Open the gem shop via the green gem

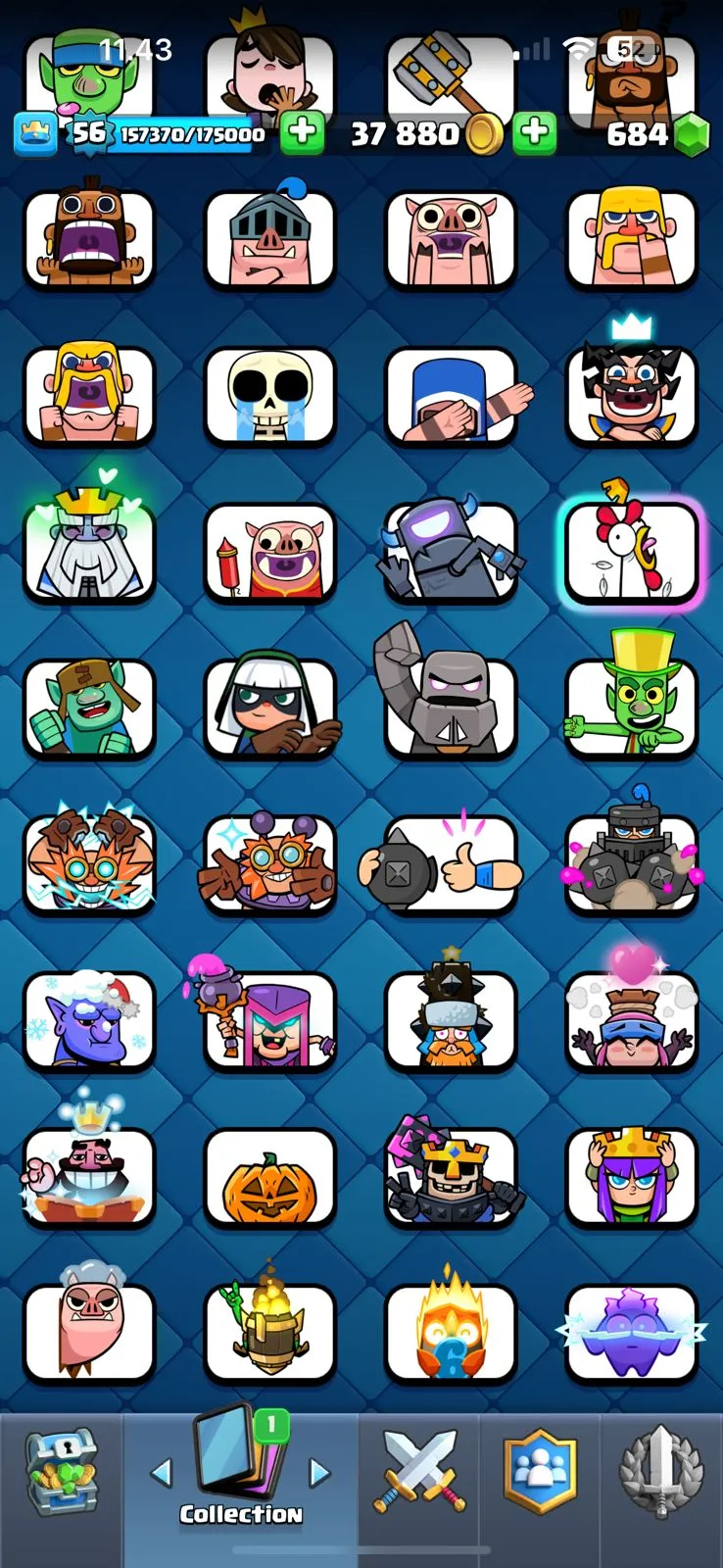coord(693,135)
